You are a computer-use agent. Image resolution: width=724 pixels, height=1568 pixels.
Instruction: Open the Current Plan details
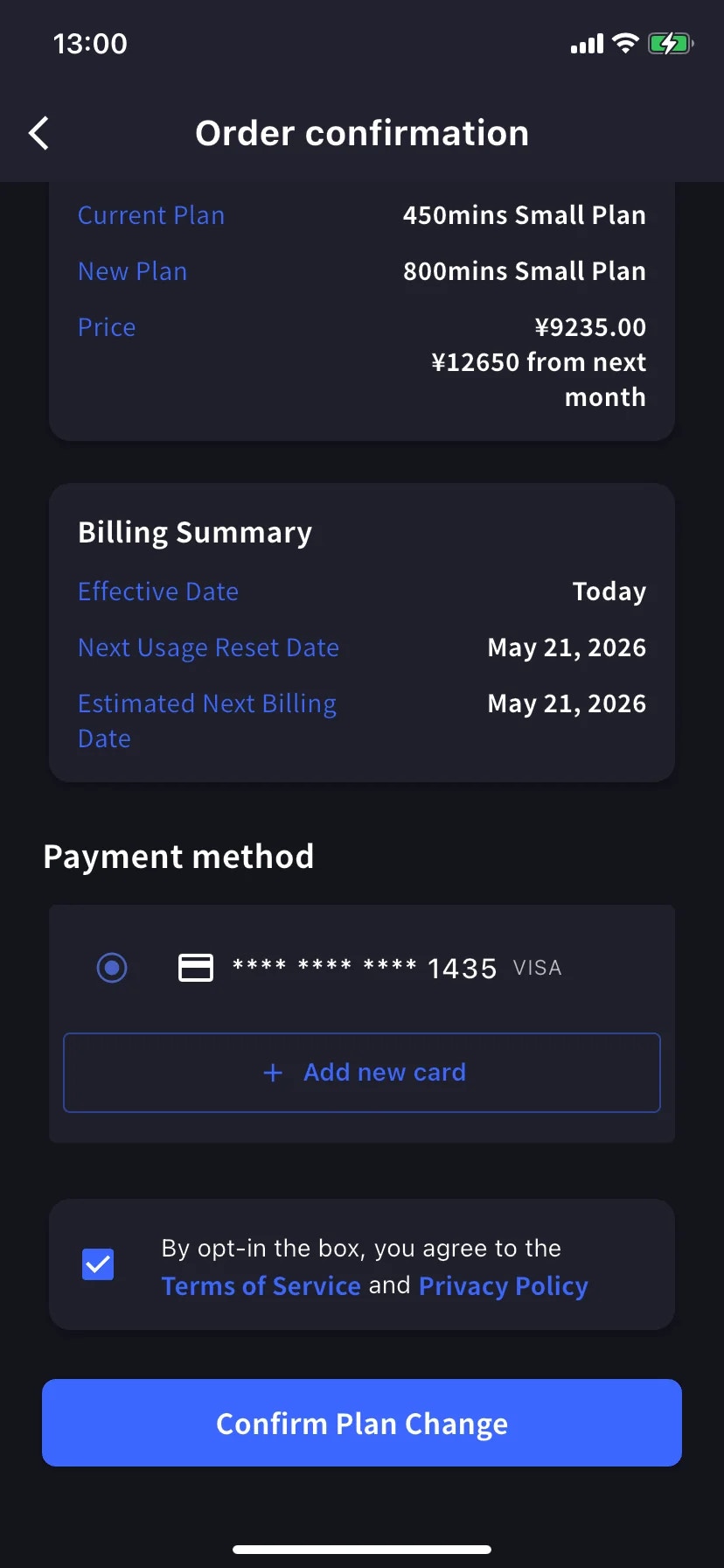[x=150, y=214]
